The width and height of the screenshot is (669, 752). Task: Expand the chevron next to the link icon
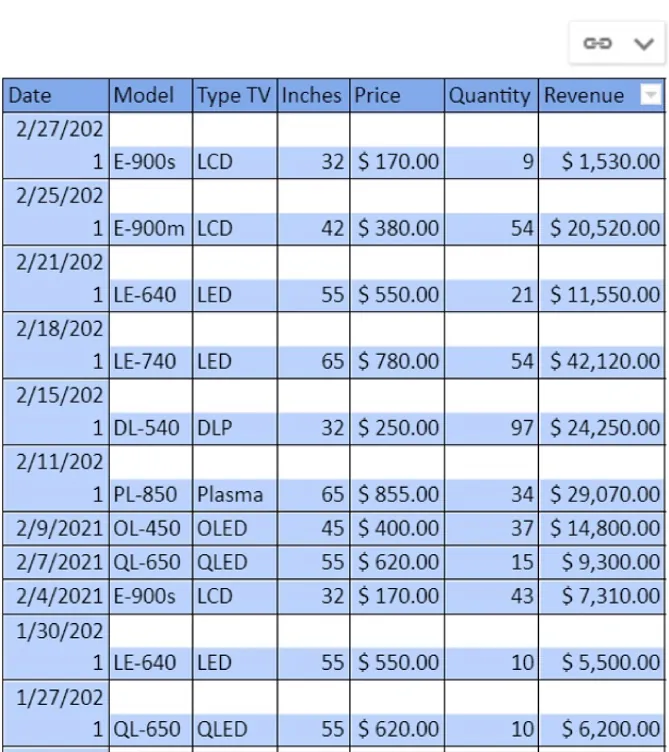click(x=643, y=43)
